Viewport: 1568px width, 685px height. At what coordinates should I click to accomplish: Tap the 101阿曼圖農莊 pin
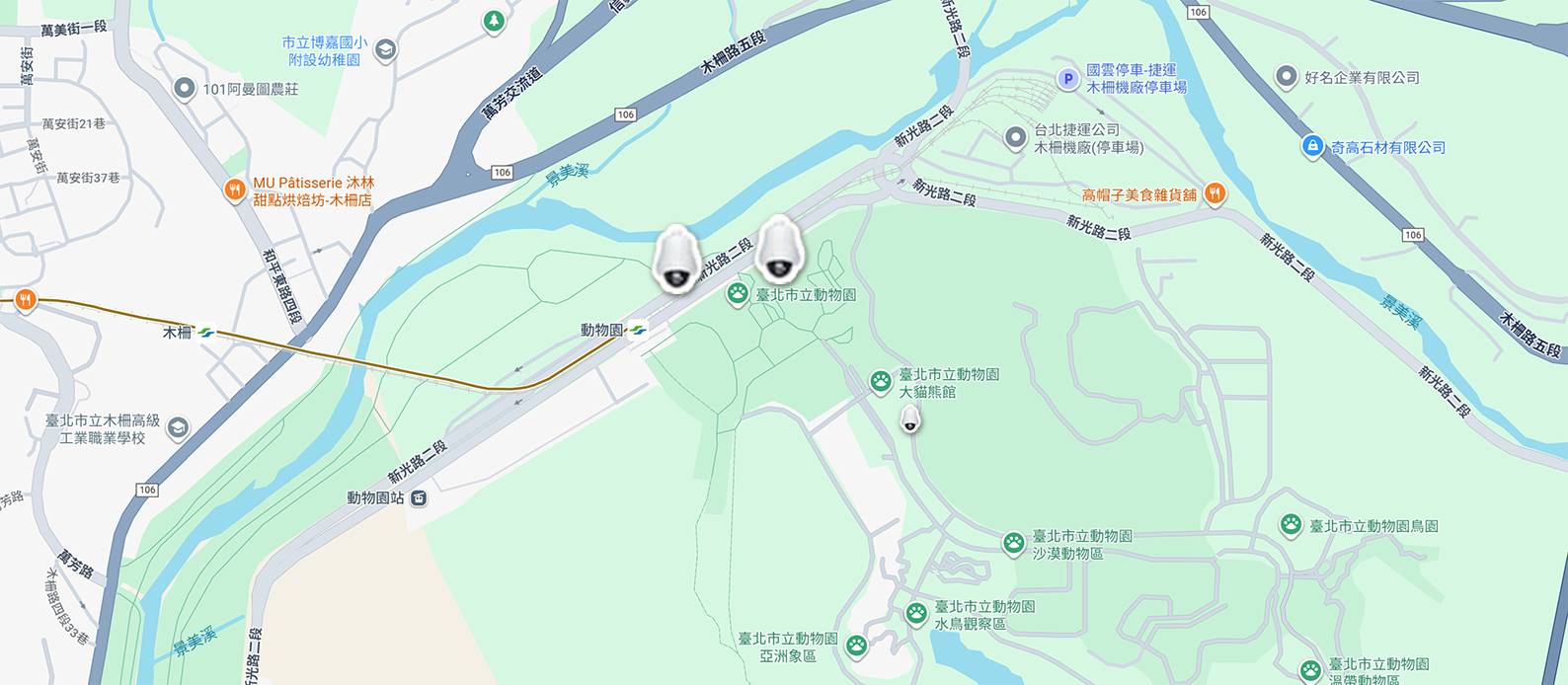point(184,88)
